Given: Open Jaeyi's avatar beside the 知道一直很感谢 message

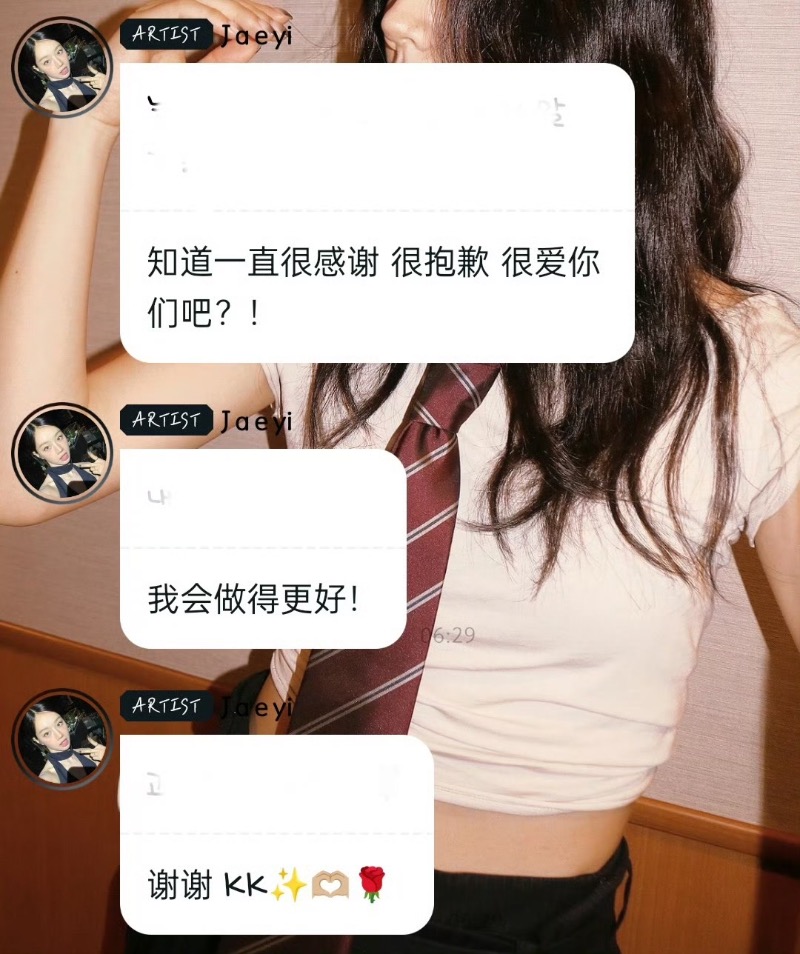Looking at the screenshot, I should [61, 67].
